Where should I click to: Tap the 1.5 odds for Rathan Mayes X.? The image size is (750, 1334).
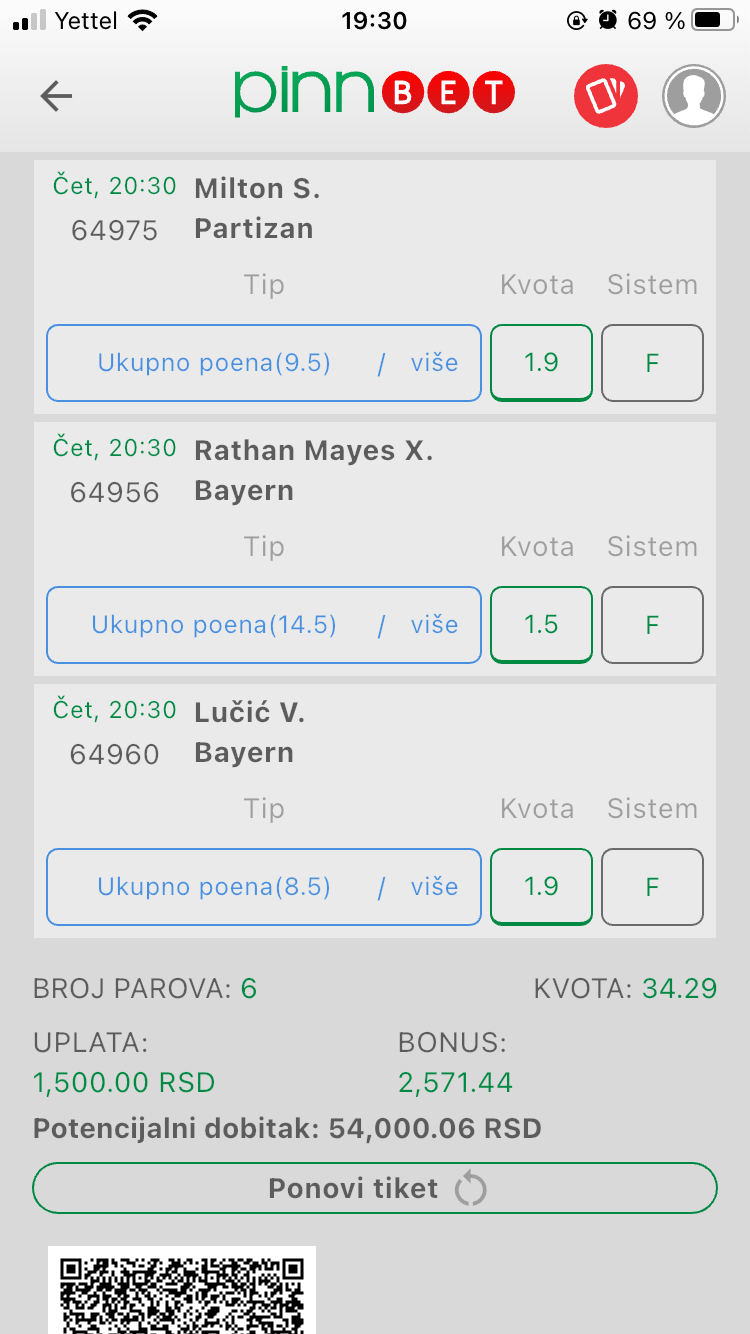tap(541, 625)
